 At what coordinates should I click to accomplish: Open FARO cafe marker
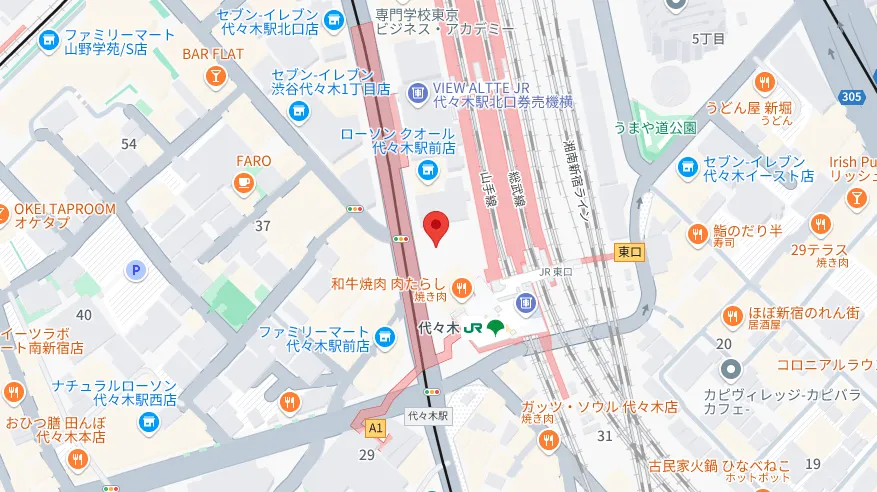click(x=243, y=181)
